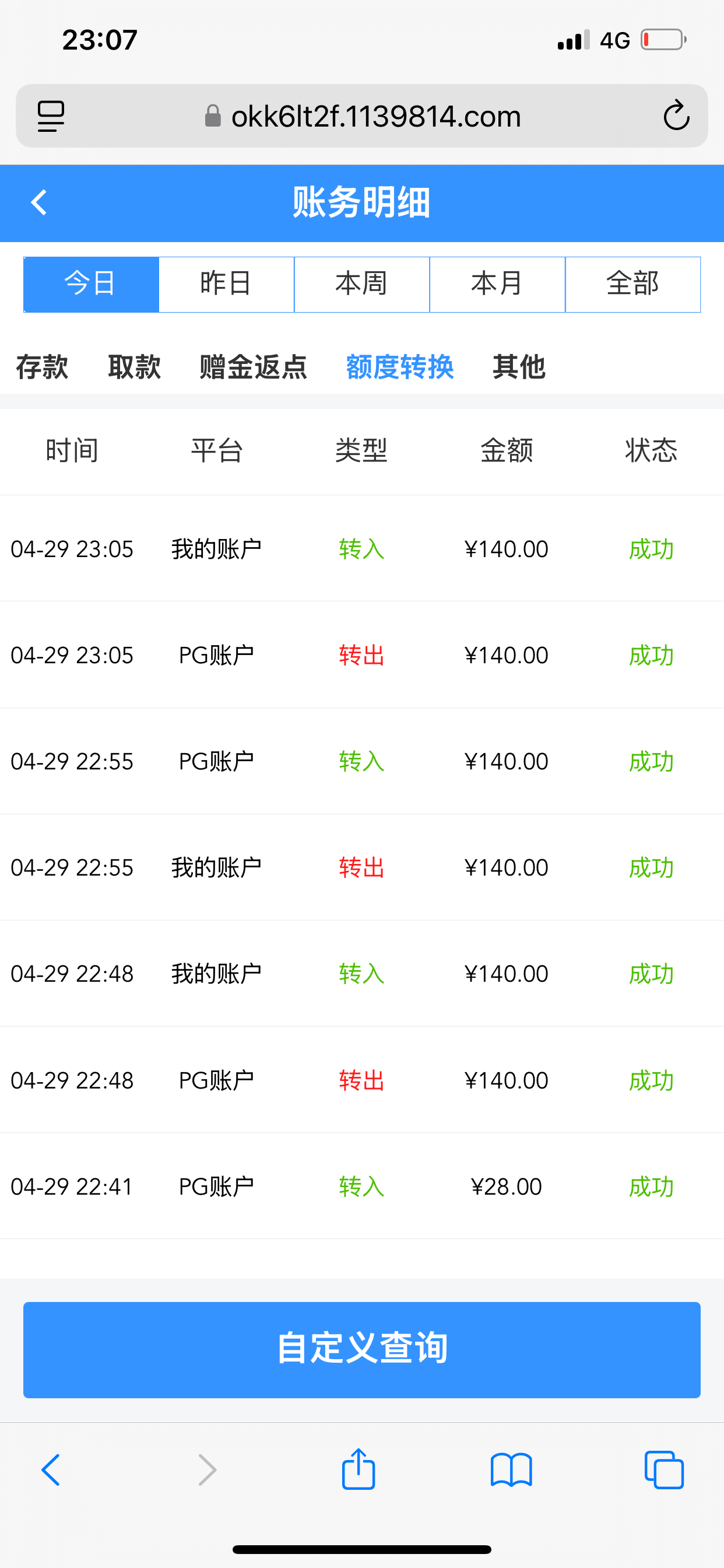Switch to the 赠金返点 category
Viewport: 724px width, 1568px height.
point(253,367)
